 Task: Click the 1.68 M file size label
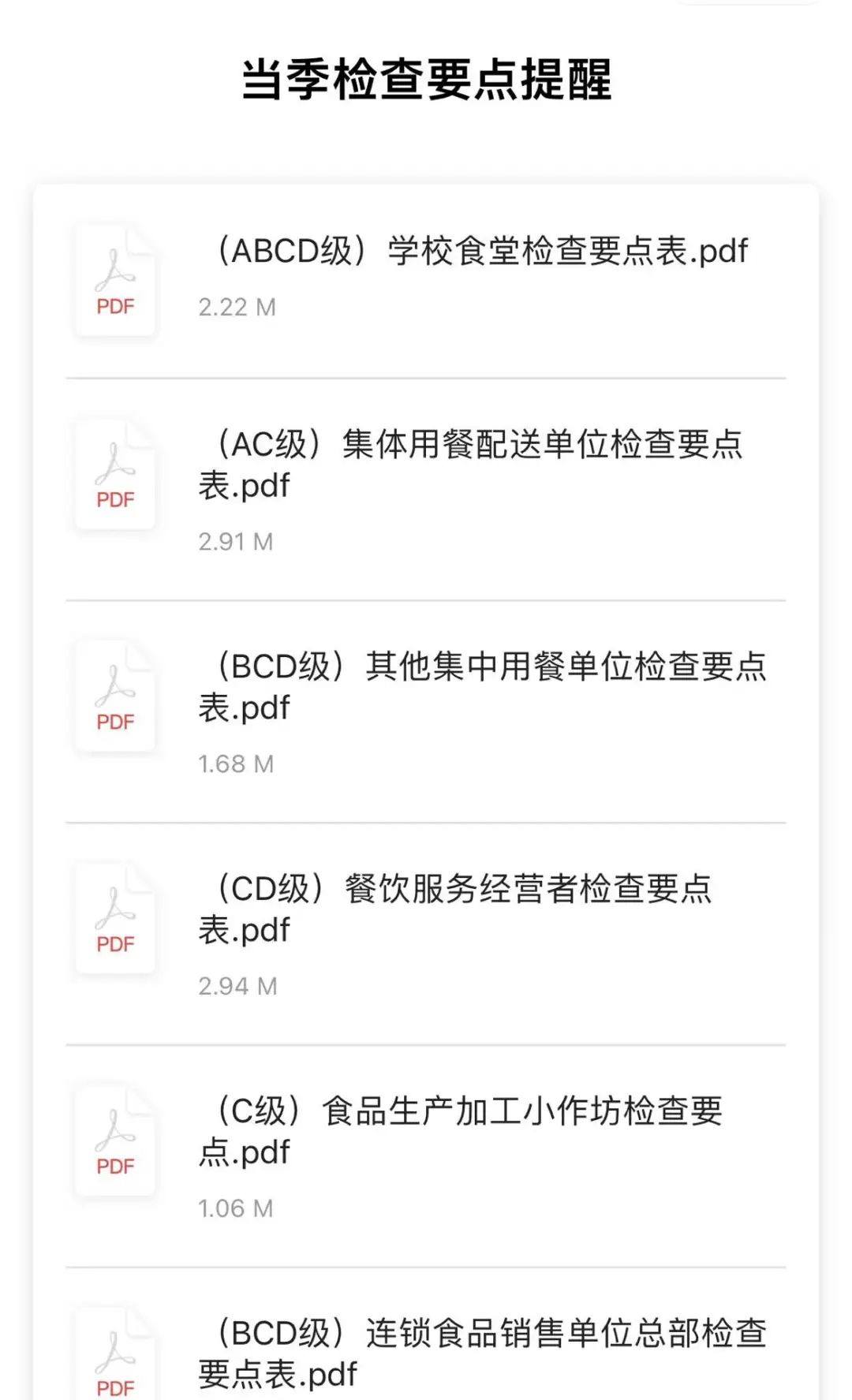(x=236, y=763)
